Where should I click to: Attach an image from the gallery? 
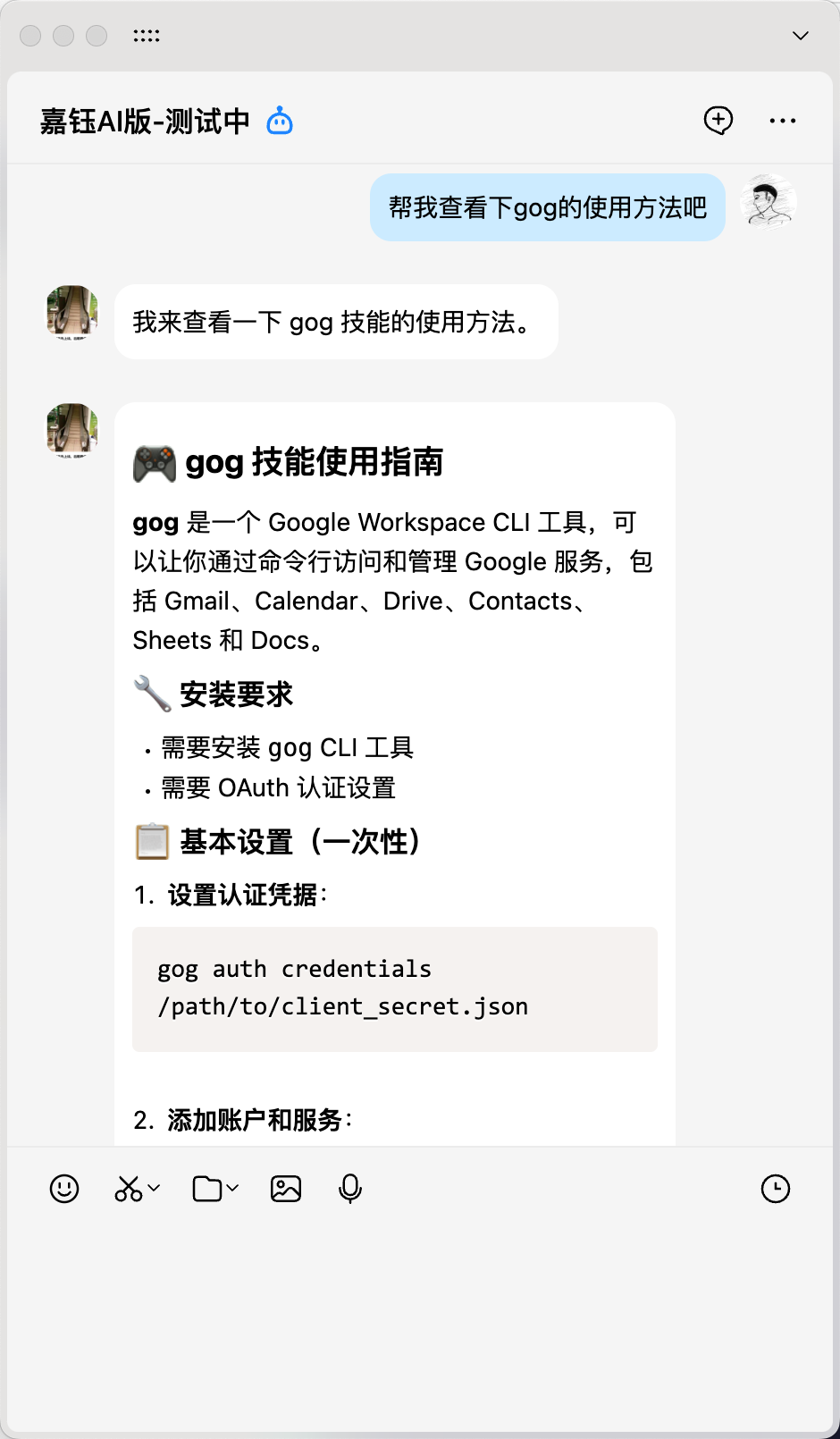(286, 1189)
